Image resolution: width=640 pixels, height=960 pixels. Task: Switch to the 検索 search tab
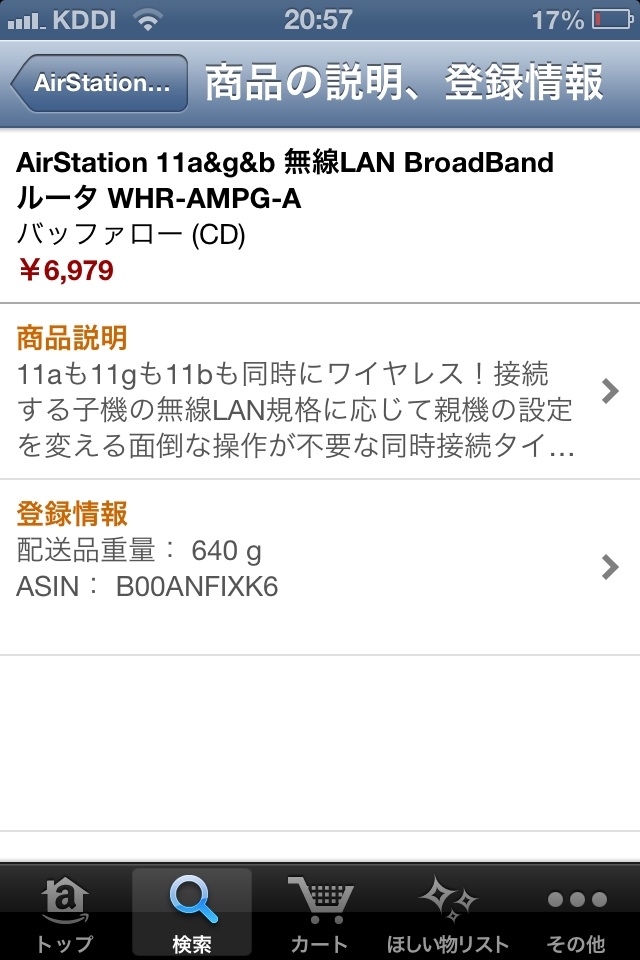click(x=191, y=915)
